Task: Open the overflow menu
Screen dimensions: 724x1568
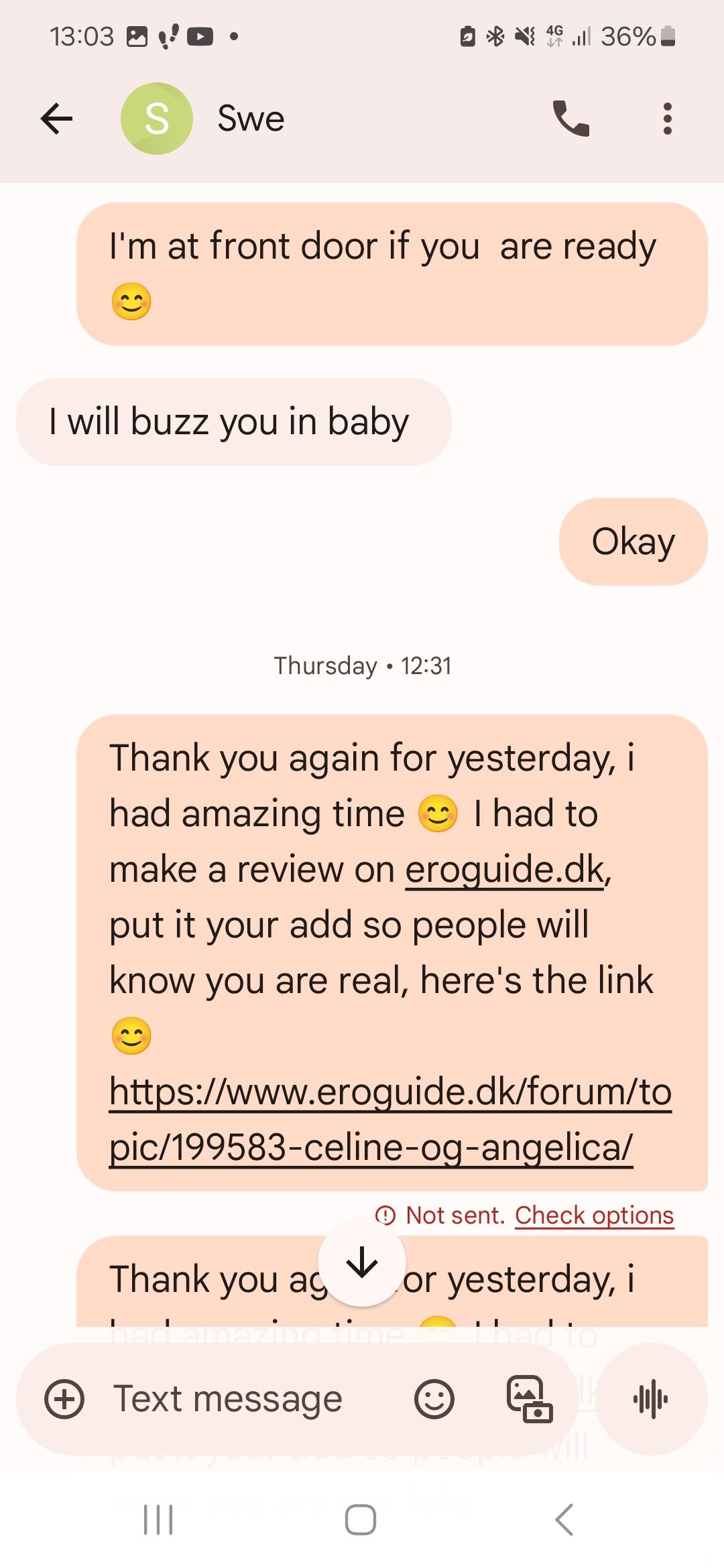Action: click(x=667, y=119)
